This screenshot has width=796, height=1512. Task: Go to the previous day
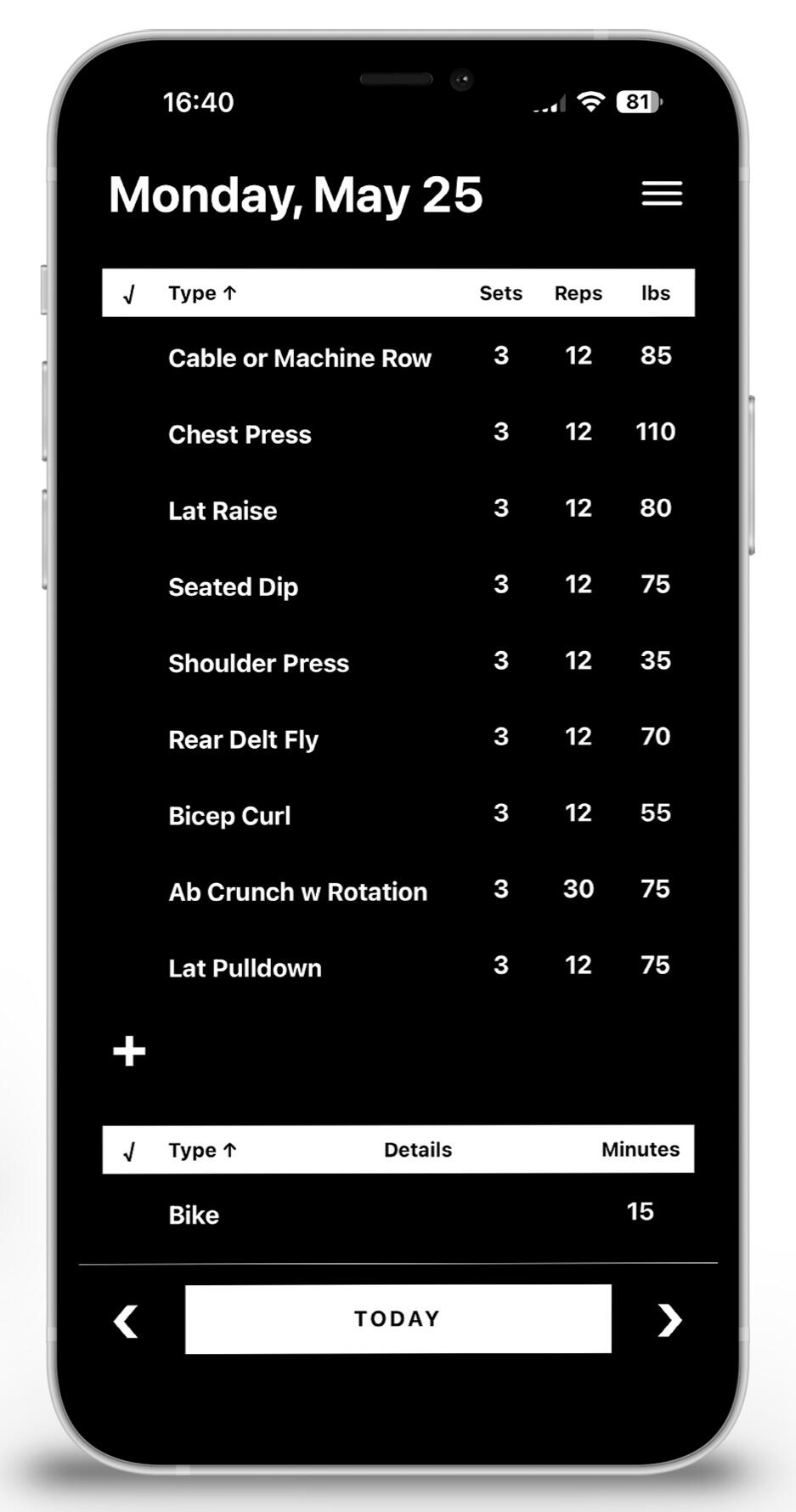[x=127, y=1320]
